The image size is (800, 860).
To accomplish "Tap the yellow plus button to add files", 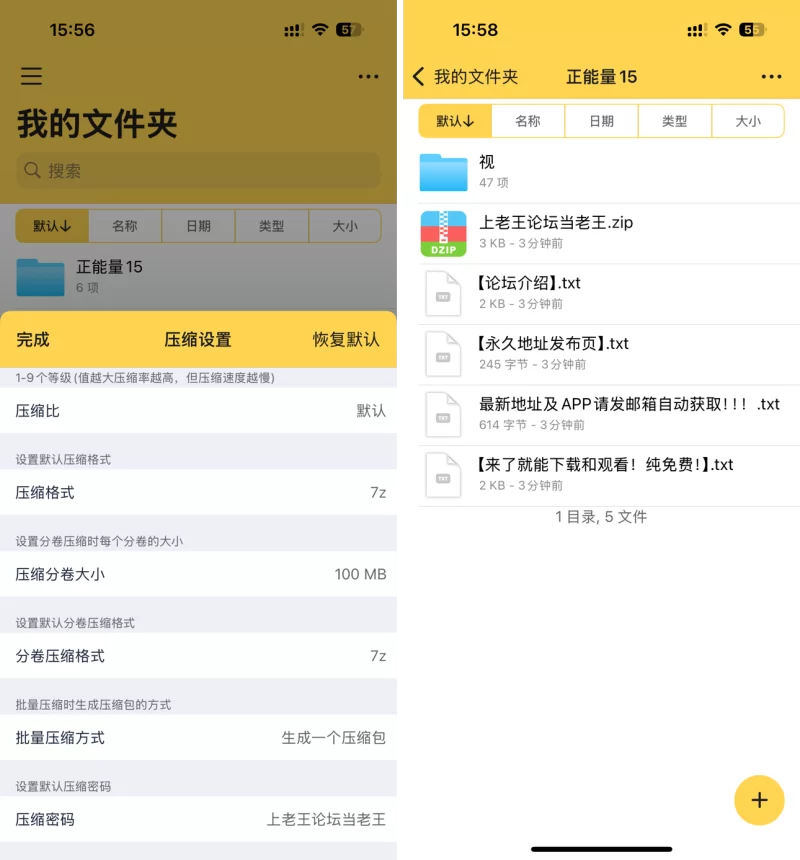I will [x=759, y=800].
